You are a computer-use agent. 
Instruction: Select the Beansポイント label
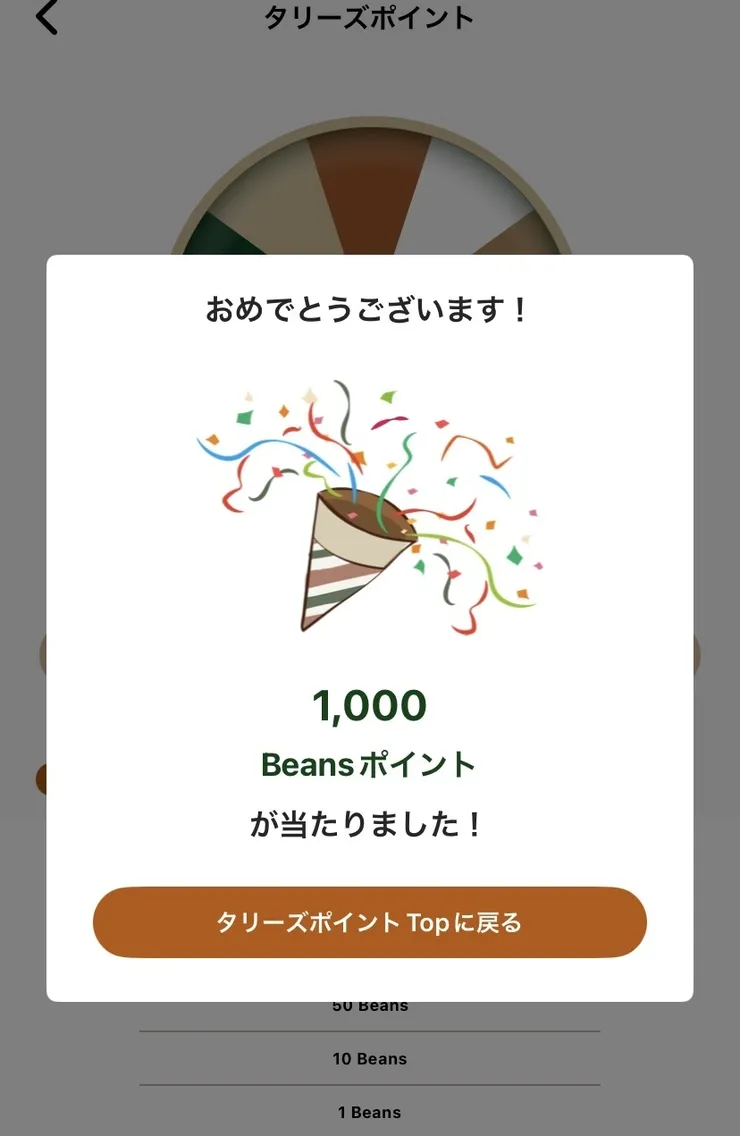pyautogui.click(x=370, y=764)
